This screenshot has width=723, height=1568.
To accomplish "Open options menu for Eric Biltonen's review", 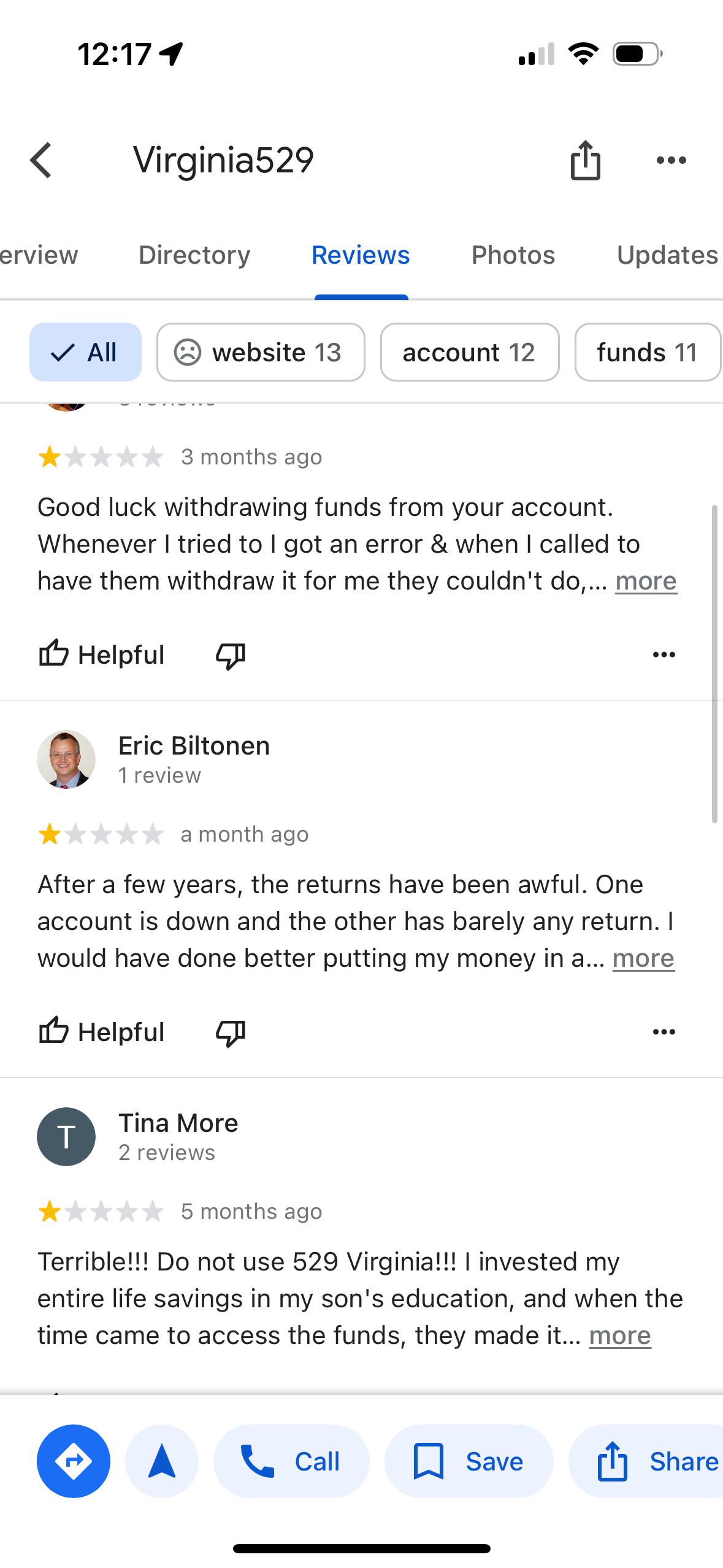I will [x=664, y=1032].
